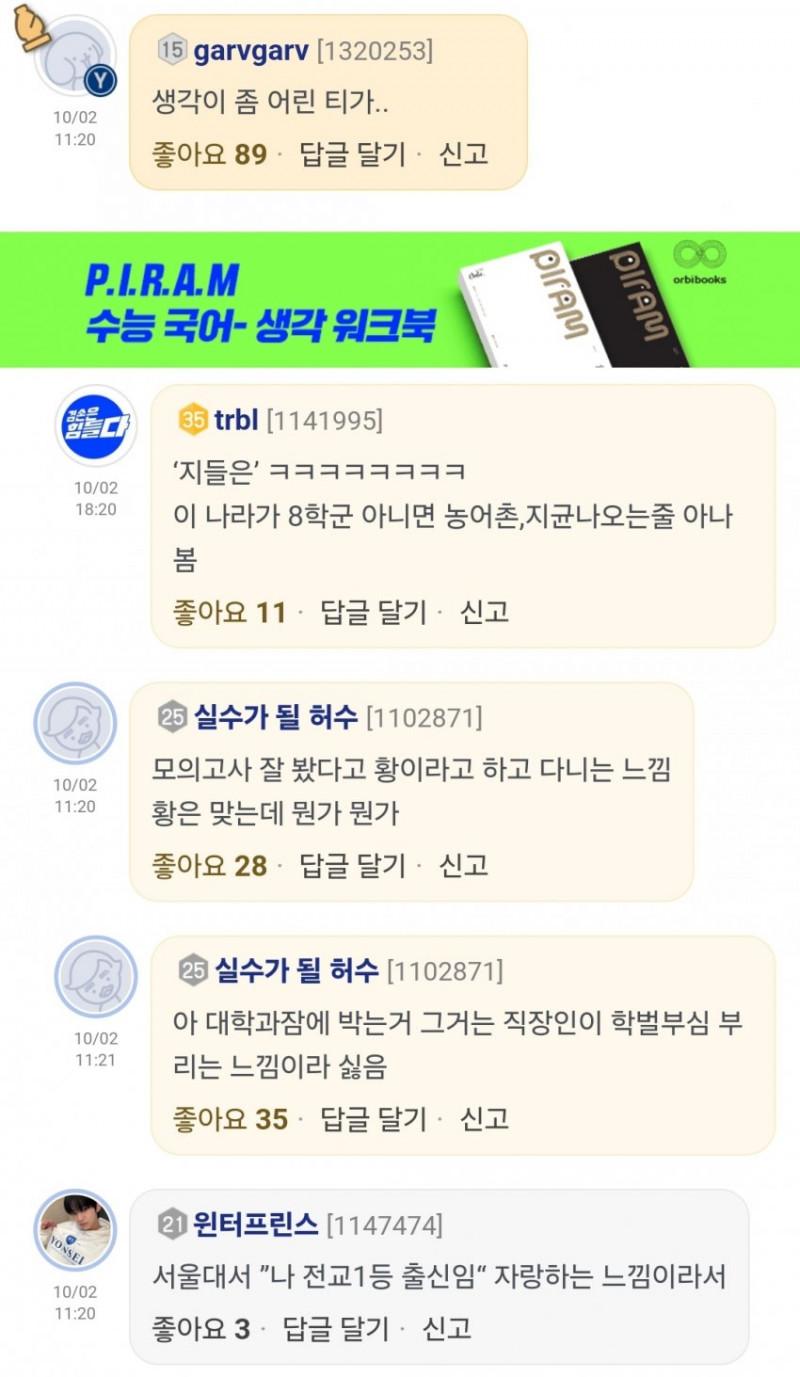Report garvgarv's comment
The image size is (800, 1377).
pos(464,154)
